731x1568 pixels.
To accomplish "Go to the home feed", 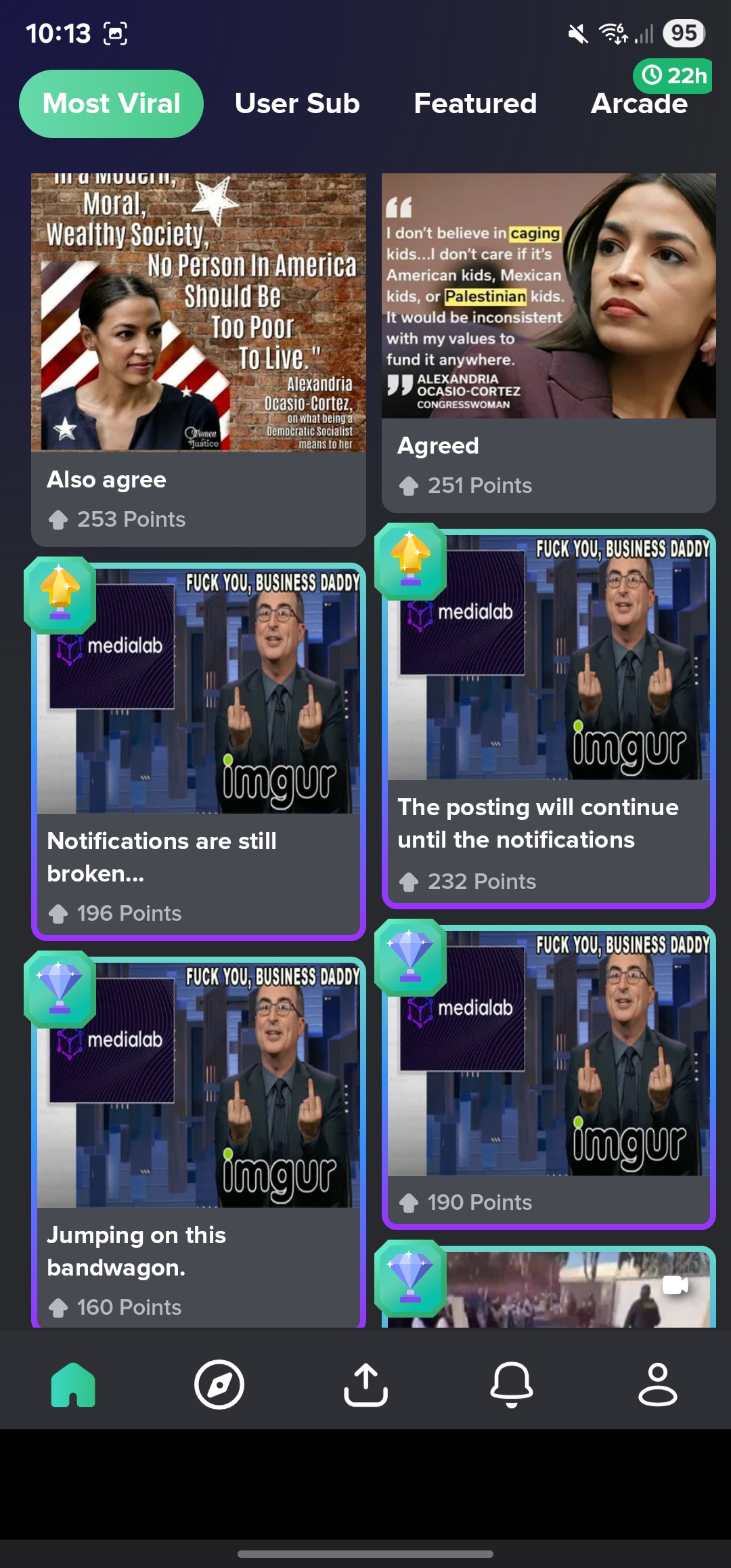I will [73, 1385].
